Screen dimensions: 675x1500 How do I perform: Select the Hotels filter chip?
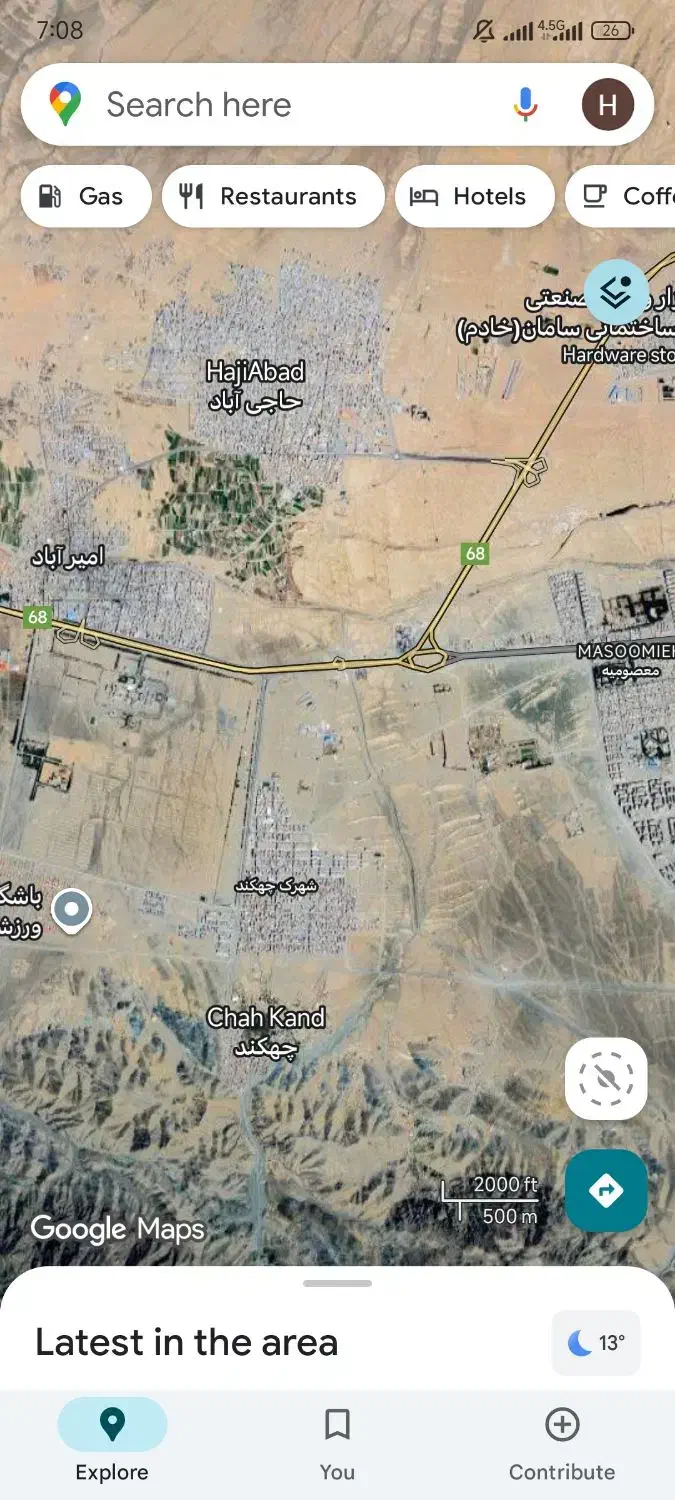coord(474,196)
